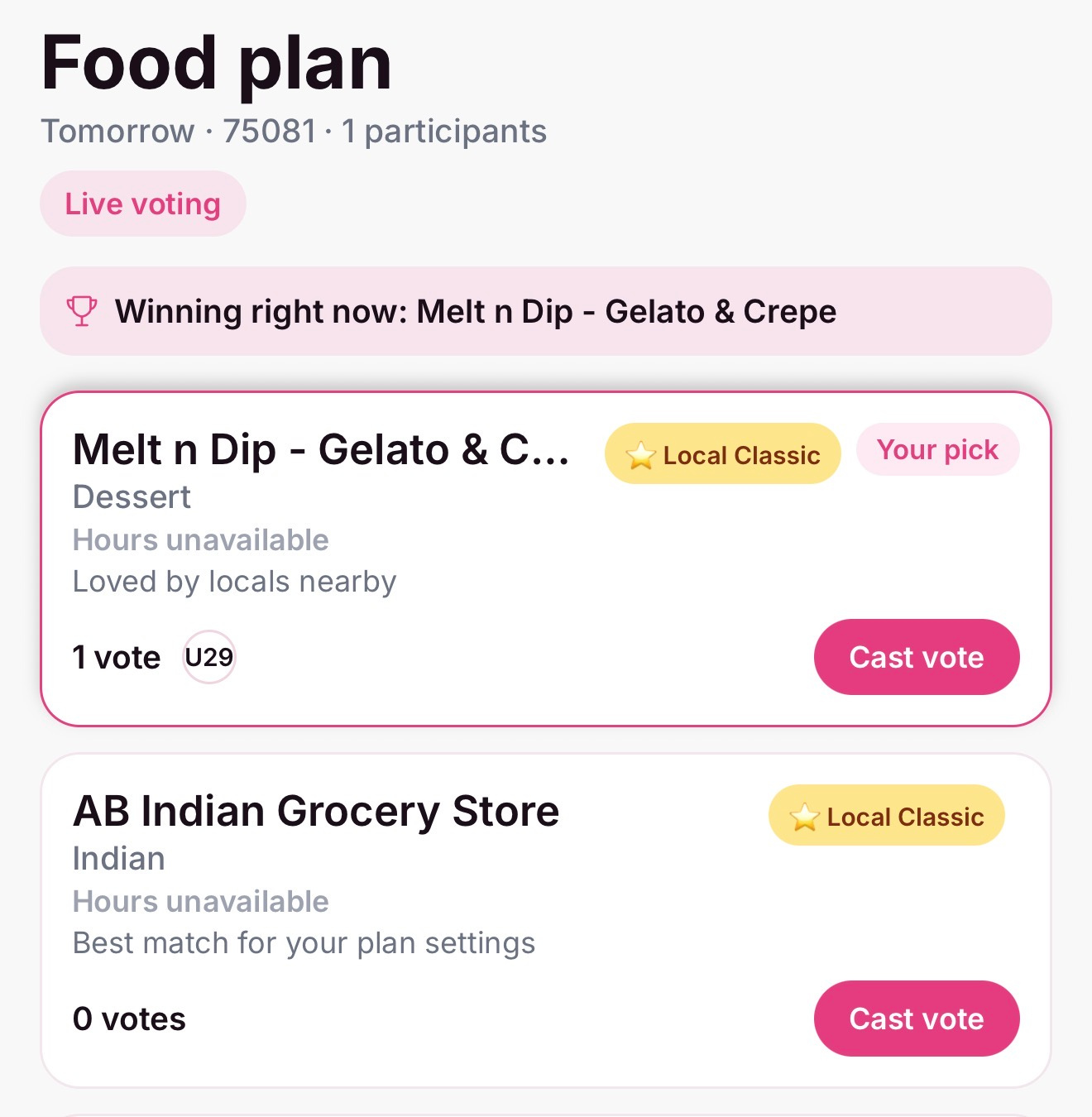Click the Loved by locals nearby text
This screenshot has height=1117, width=1092.
tap(234, 581)
